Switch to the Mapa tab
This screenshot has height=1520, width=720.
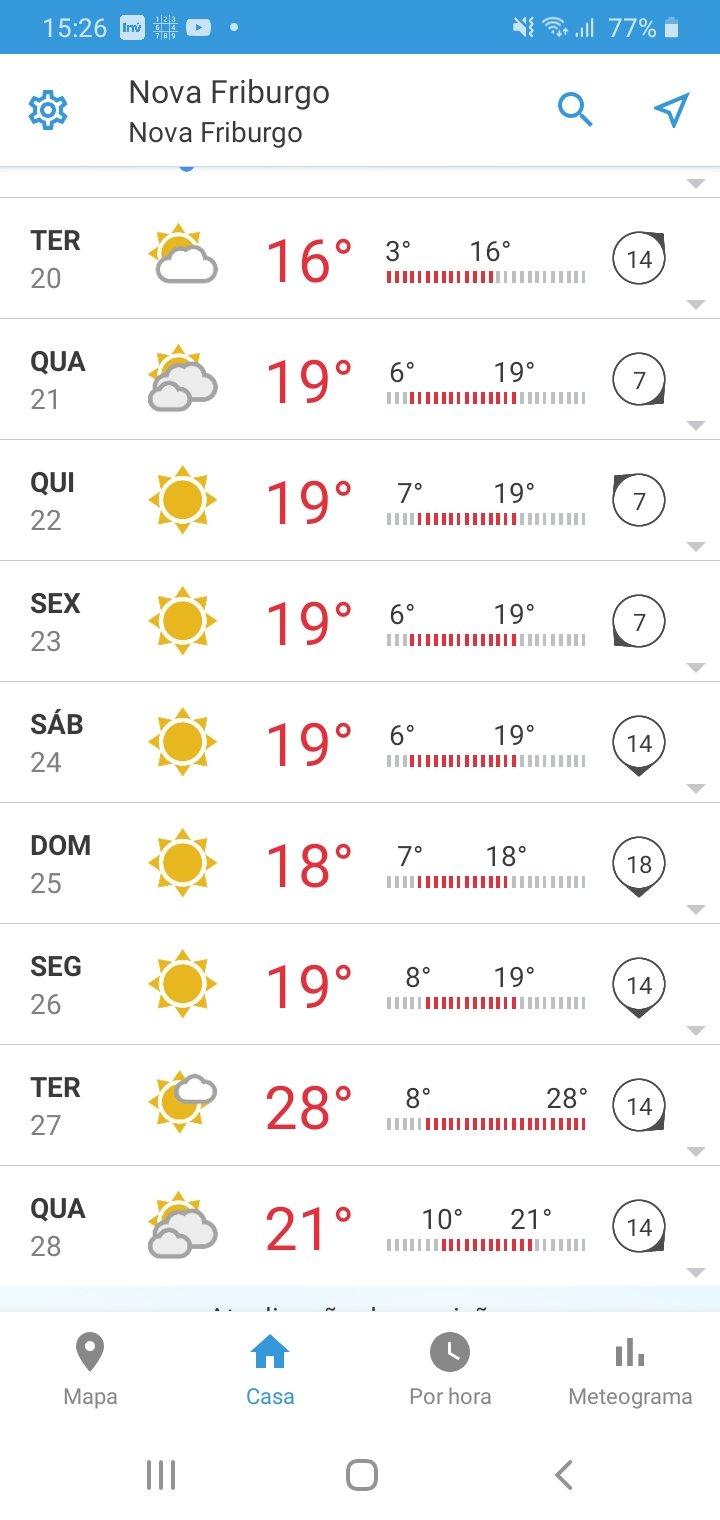(90, 1368)
